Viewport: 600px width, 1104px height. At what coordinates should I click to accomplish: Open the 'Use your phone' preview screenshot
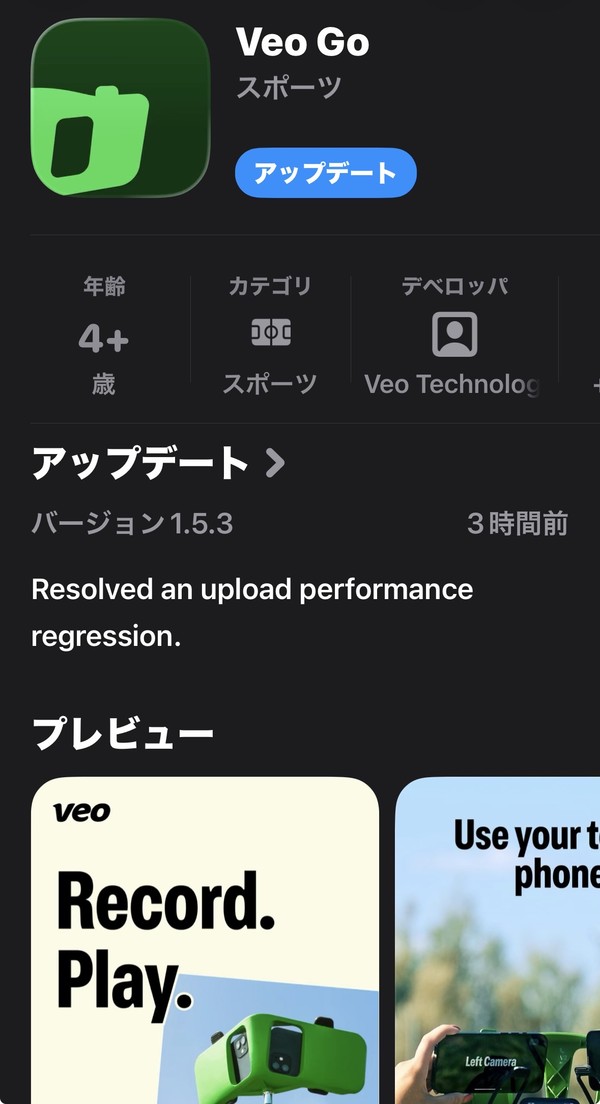tap(500, 940)
